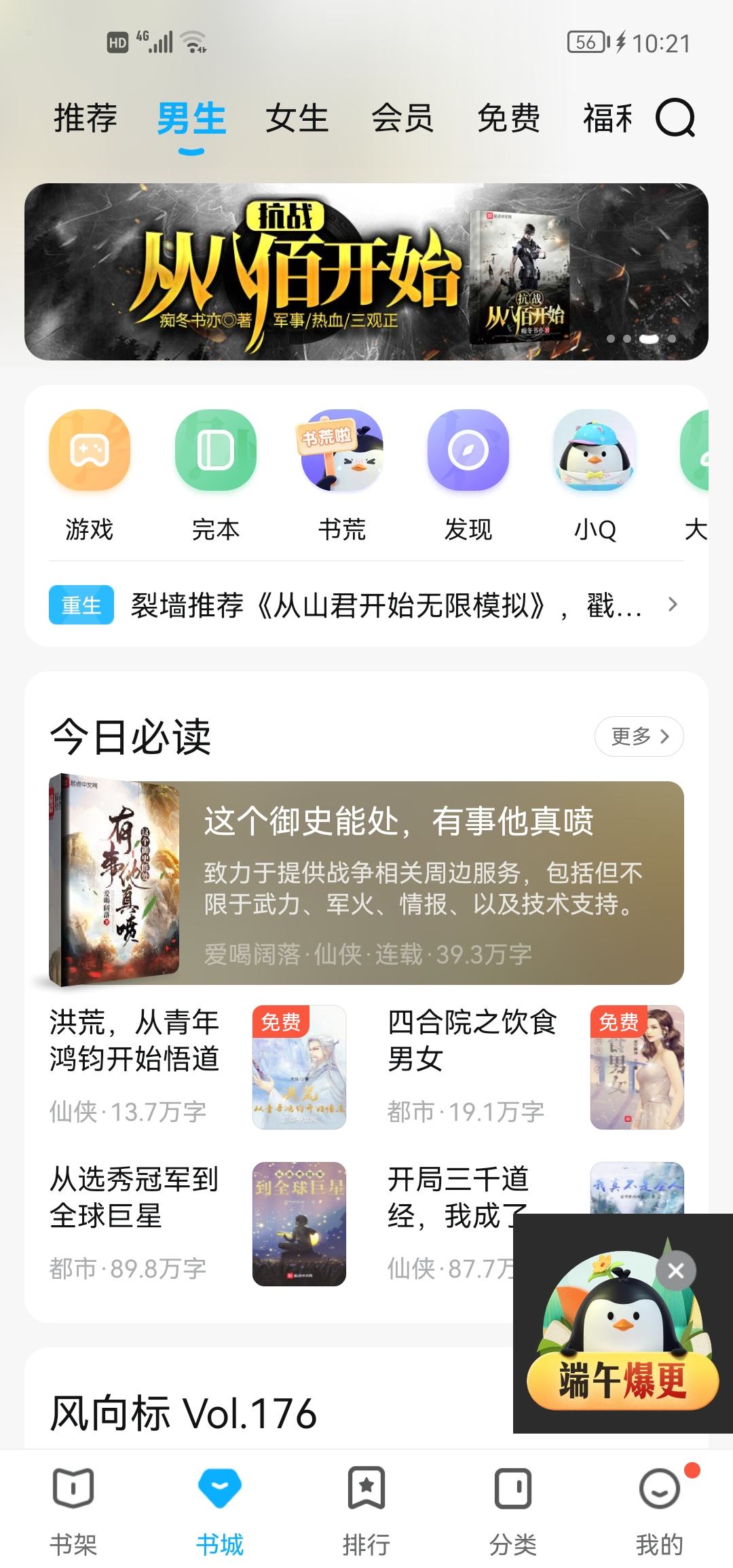Viewport: 733px width, 1568px height.
Task: Go to the 书架 bottom tab
Action: click(73, 1511)
